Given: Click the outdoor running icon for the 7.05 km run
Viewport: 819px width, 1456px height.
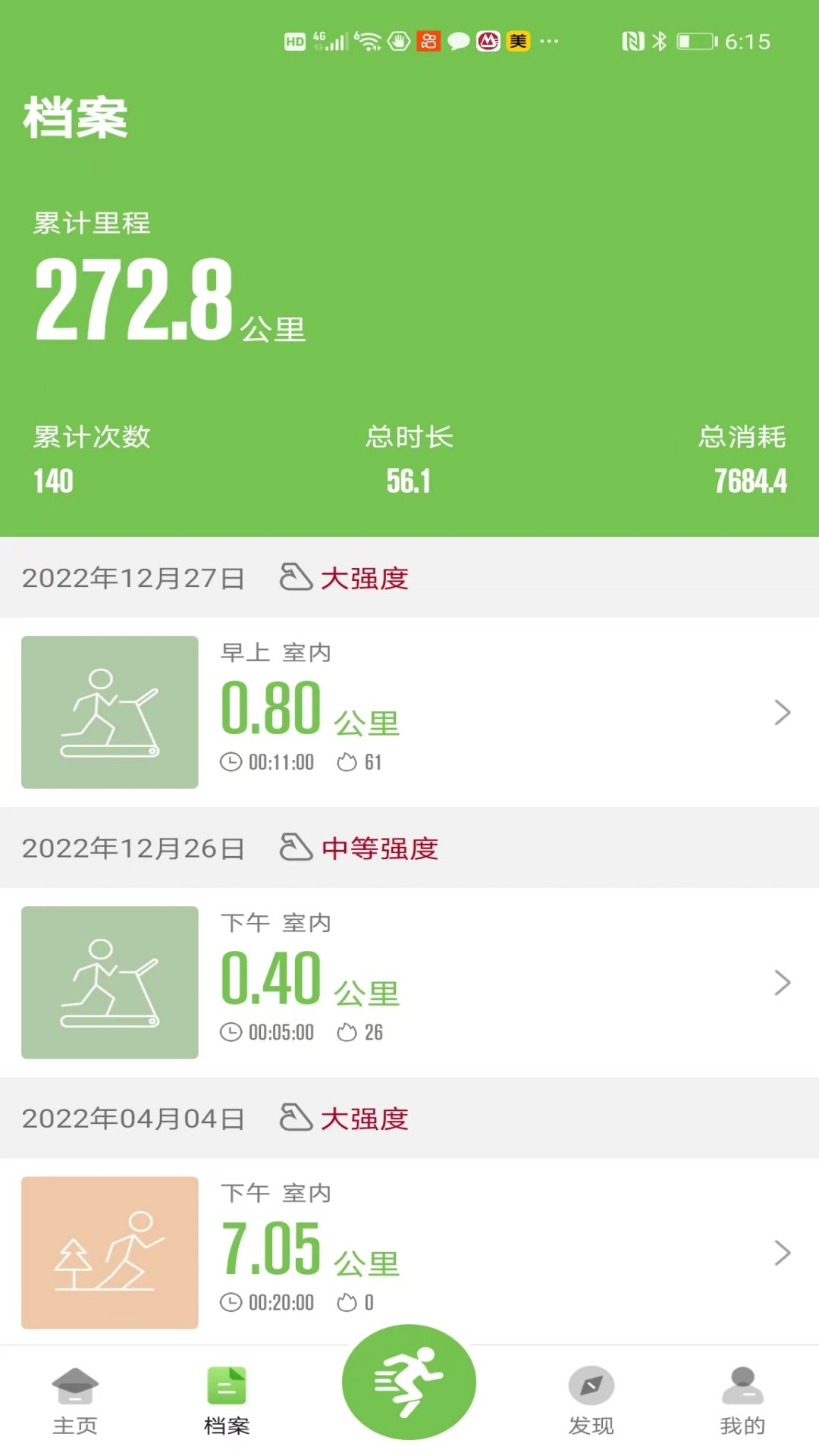Looking at the screenshot, I should click(x=109, y=1254).
